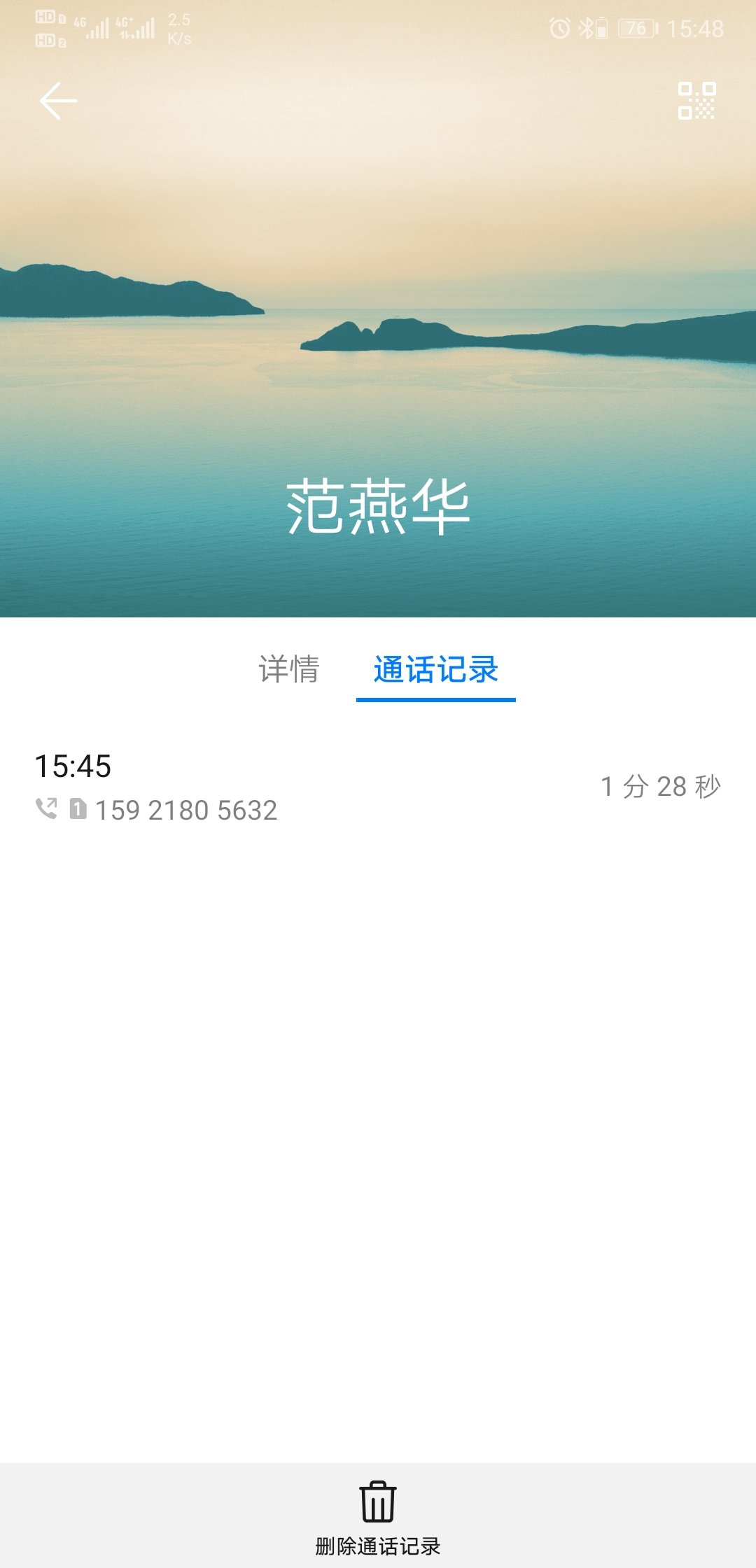Tap the alarm clock status icon
Viewport: 756px width, 1568px height.
(x=560, y=28)
